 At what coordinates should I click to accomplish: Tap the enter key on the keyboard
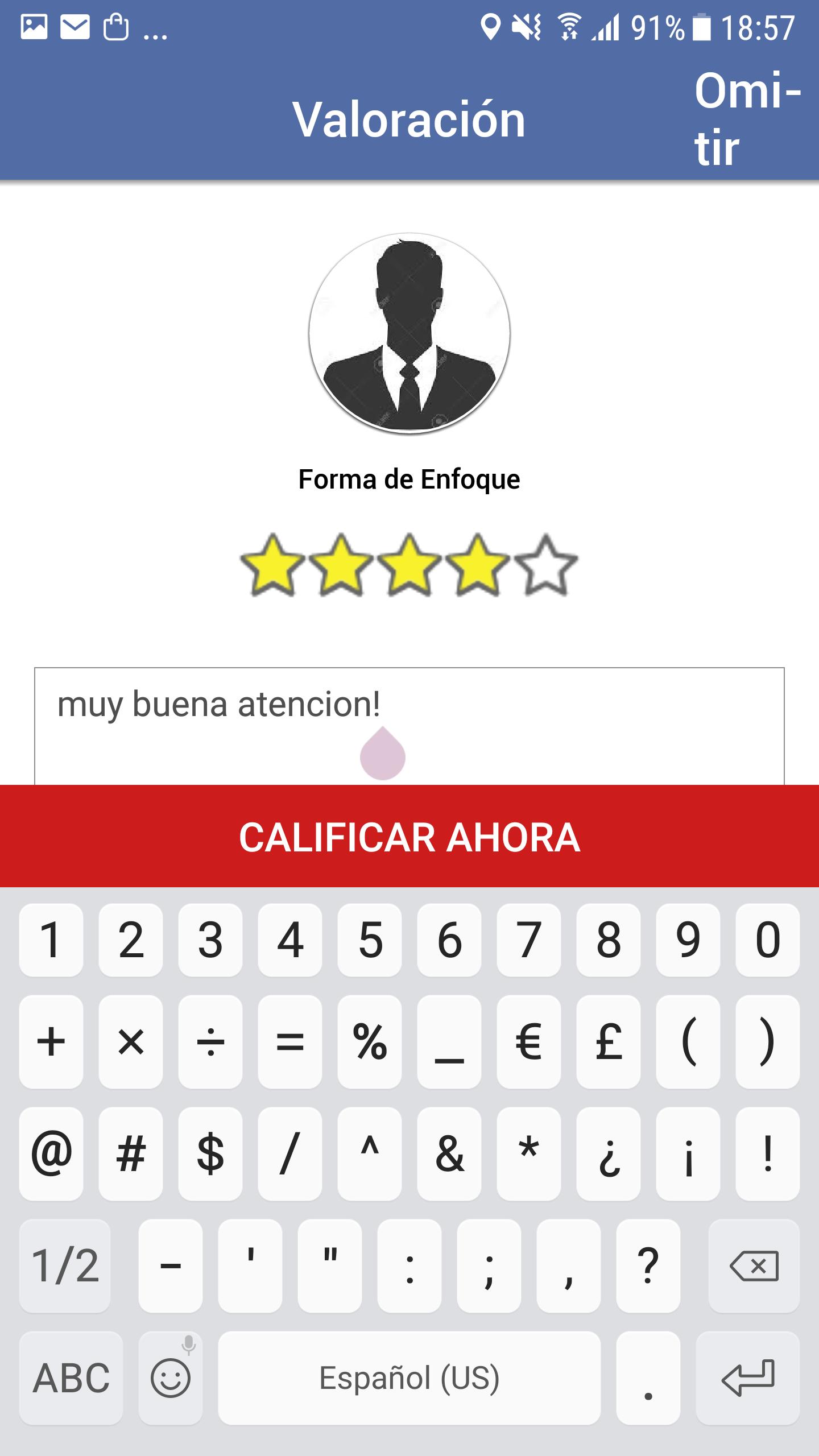(x=747, y=1378)
